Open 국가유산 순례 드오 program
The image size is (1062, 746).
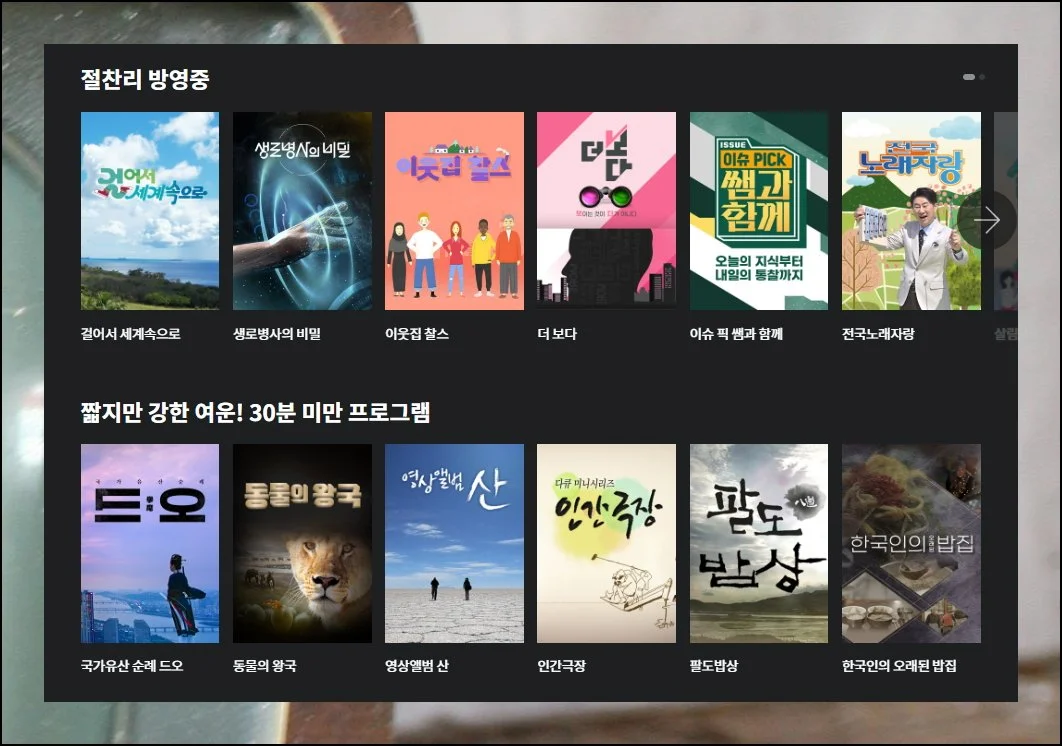click(x=150, y=543)
